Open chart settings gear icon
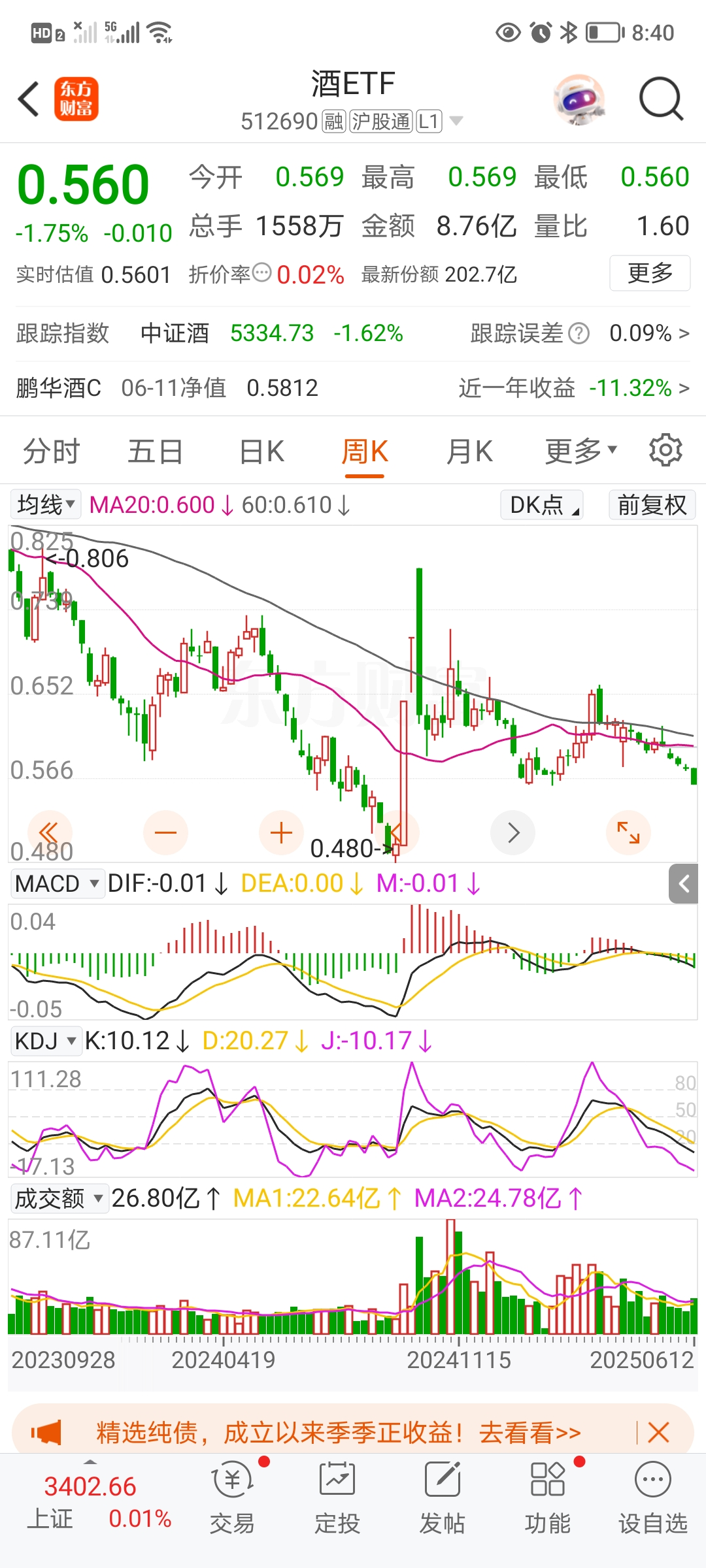The height and width of the screenshot is (1568, 706). (x=665, y=450)
